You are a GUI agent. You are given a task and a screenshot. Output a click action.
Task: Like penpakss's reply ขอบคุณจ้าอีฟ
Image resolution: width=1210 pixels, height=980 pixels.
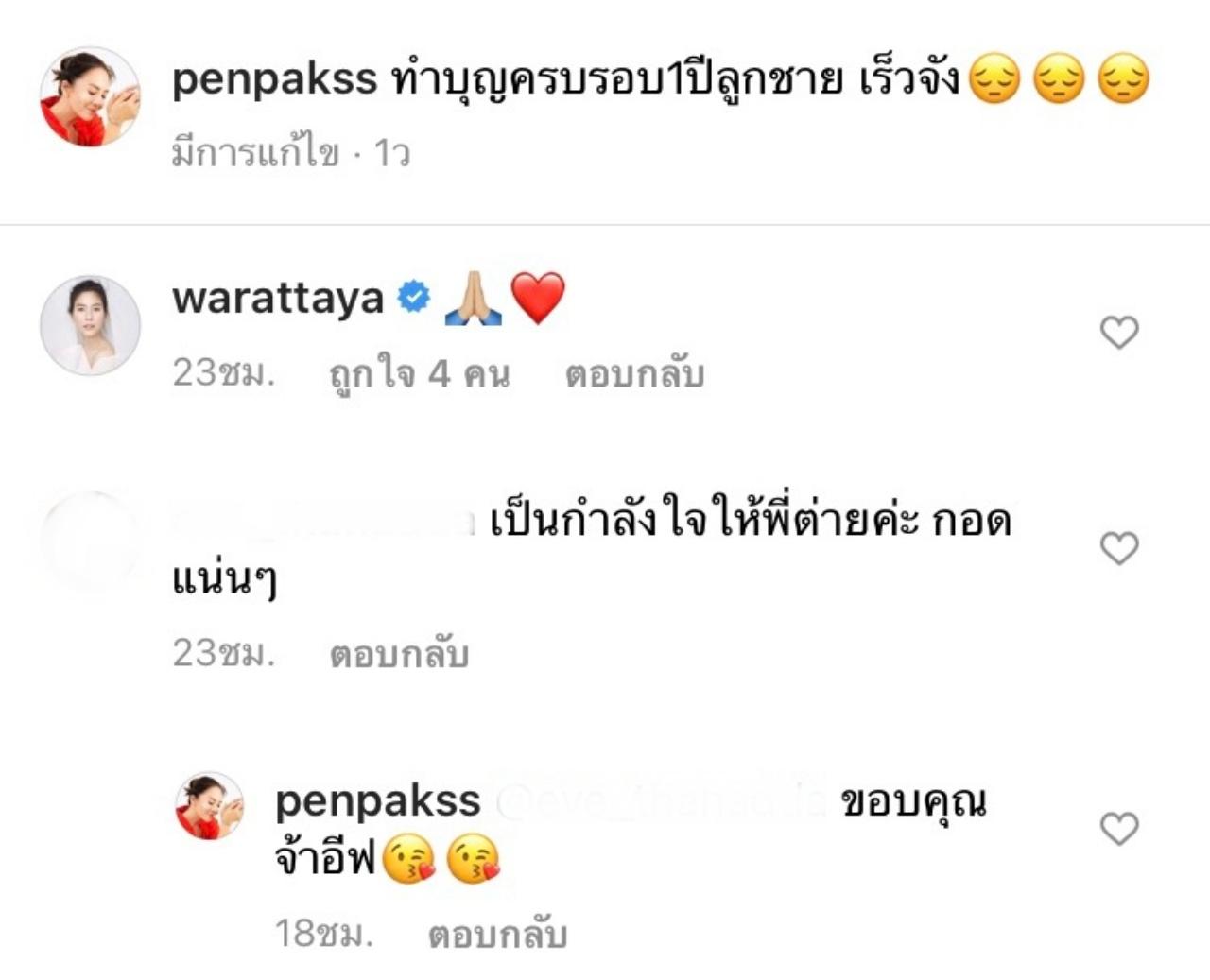point(1119,829)
